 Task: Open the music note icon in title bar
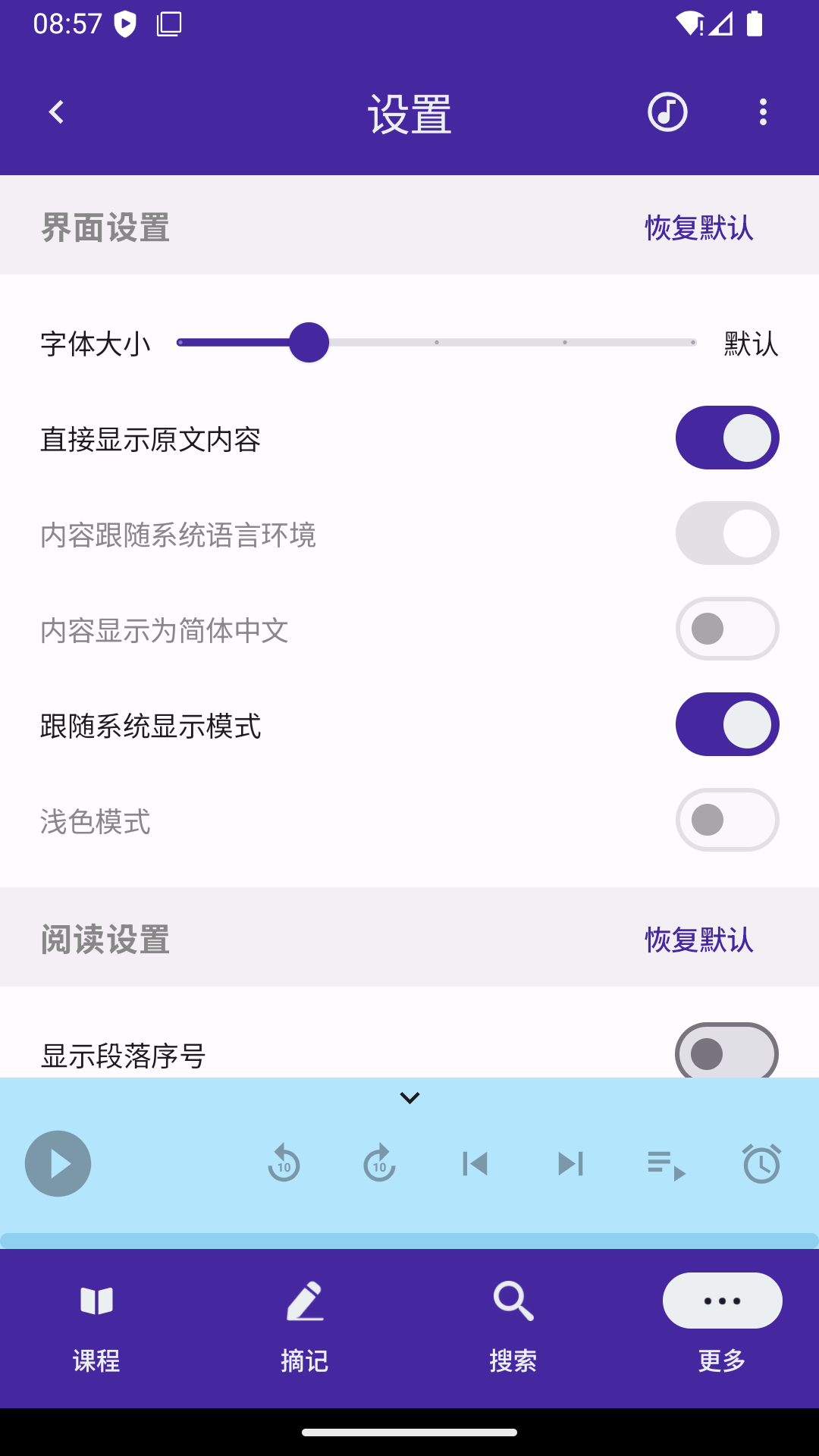[x=667, y=112]
